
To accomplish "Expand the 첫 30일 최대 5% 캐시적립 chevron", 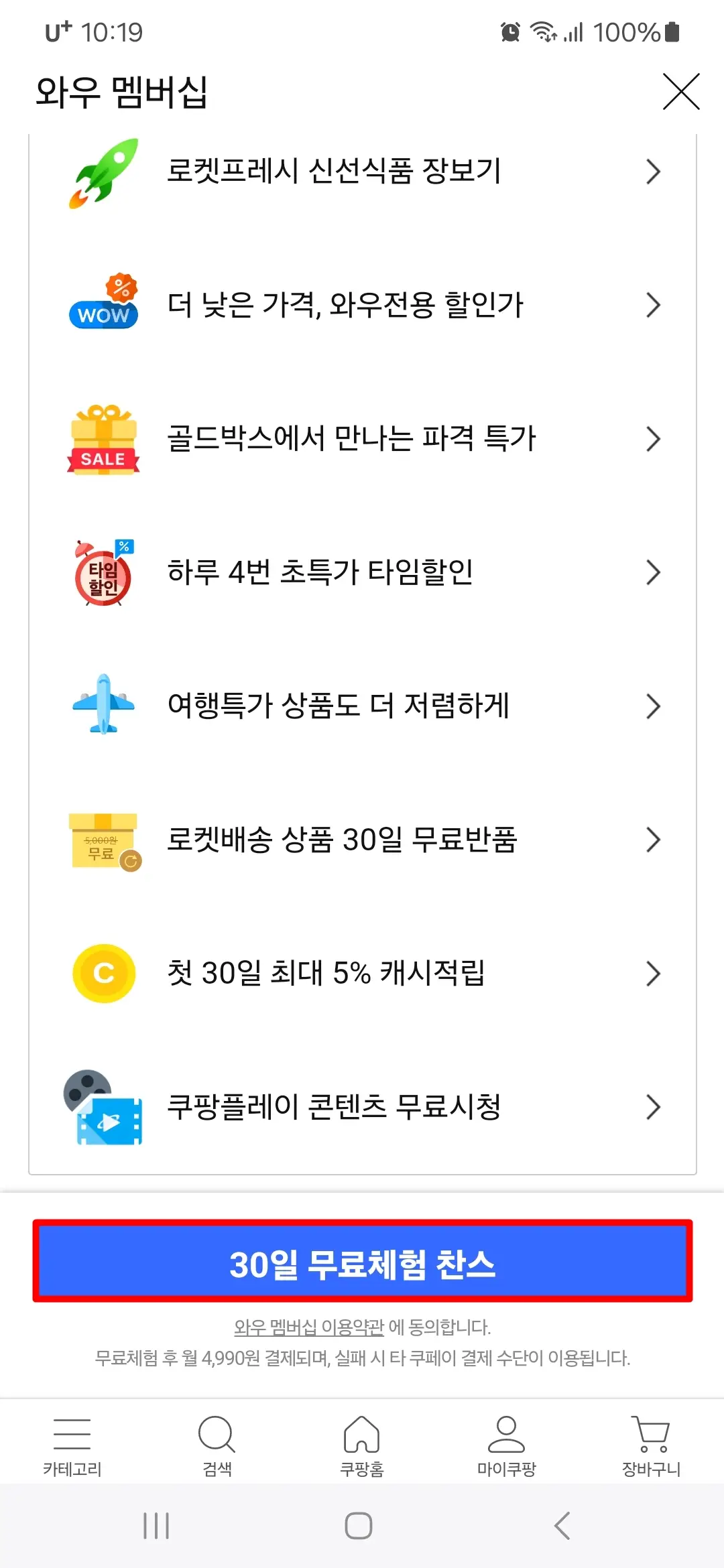I will pos(652,974).
